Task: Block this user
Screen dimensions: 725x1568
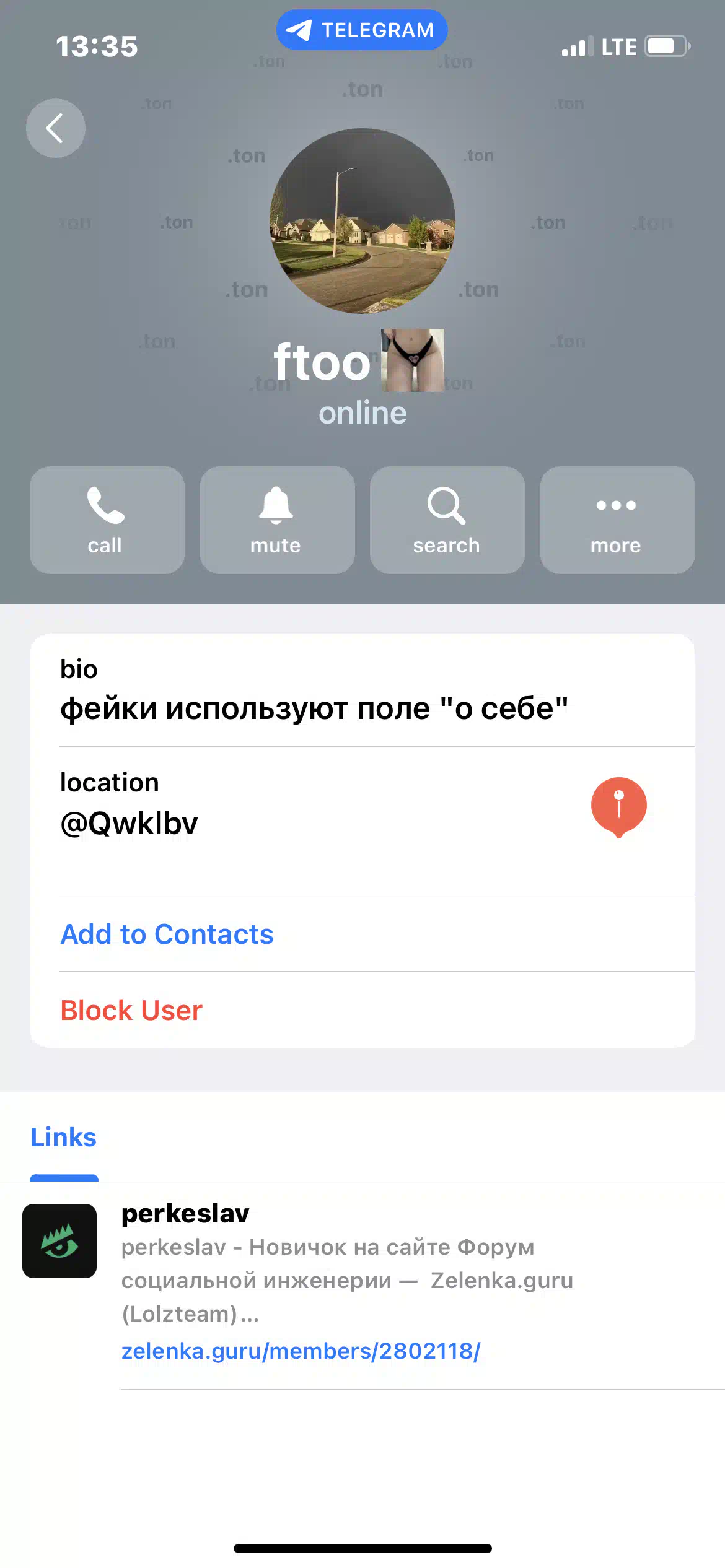Action: (131, 1010)
